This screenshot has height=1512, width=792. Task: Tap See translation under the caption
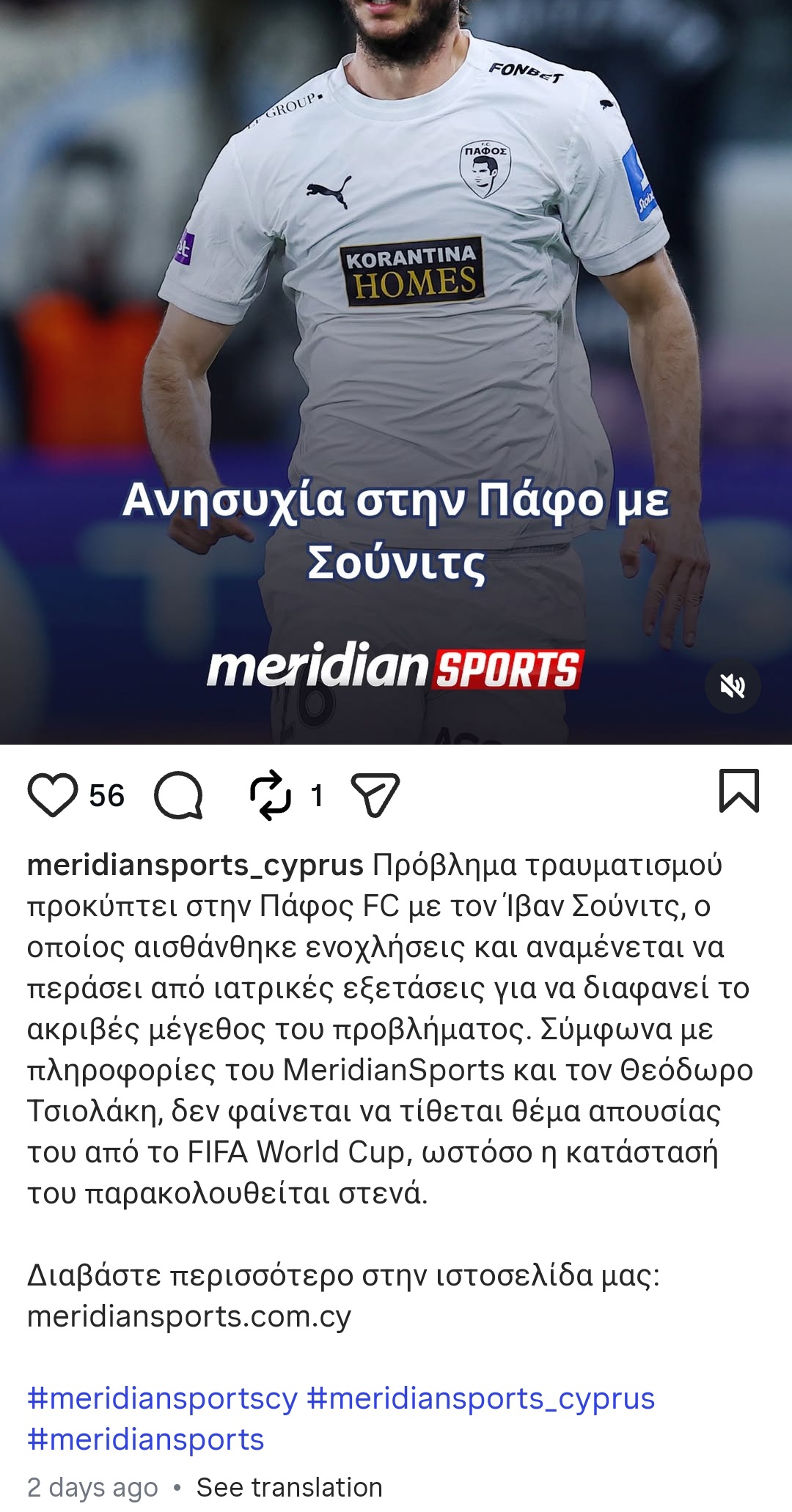pos(290,1487)
